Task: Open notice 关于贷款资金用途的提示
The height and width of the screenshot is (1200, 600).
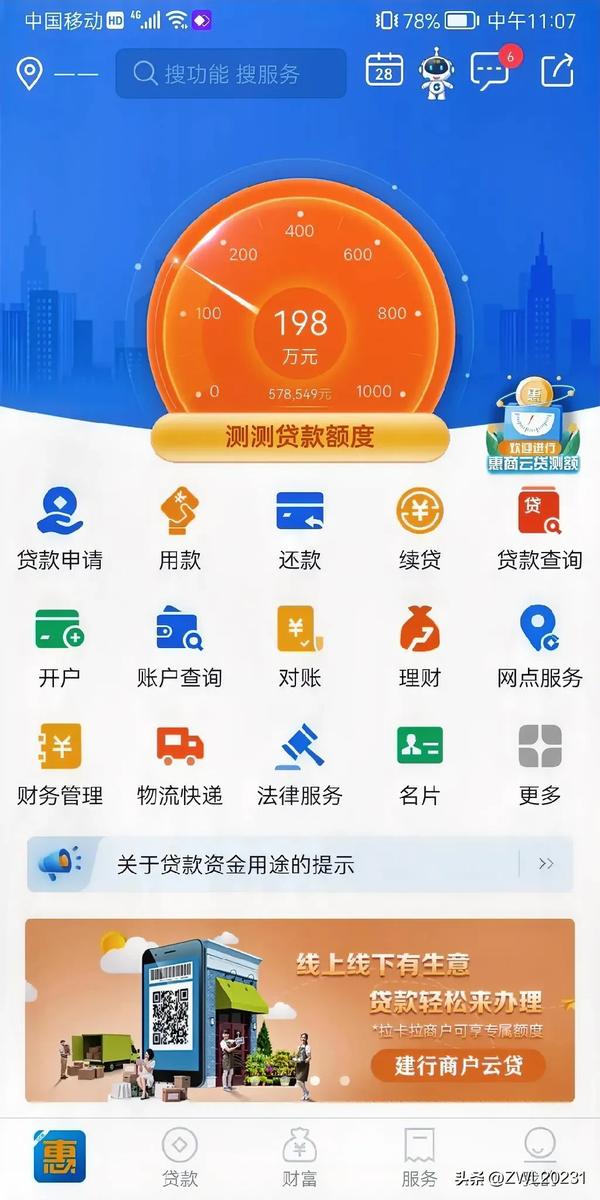Action: coord(300,865)
